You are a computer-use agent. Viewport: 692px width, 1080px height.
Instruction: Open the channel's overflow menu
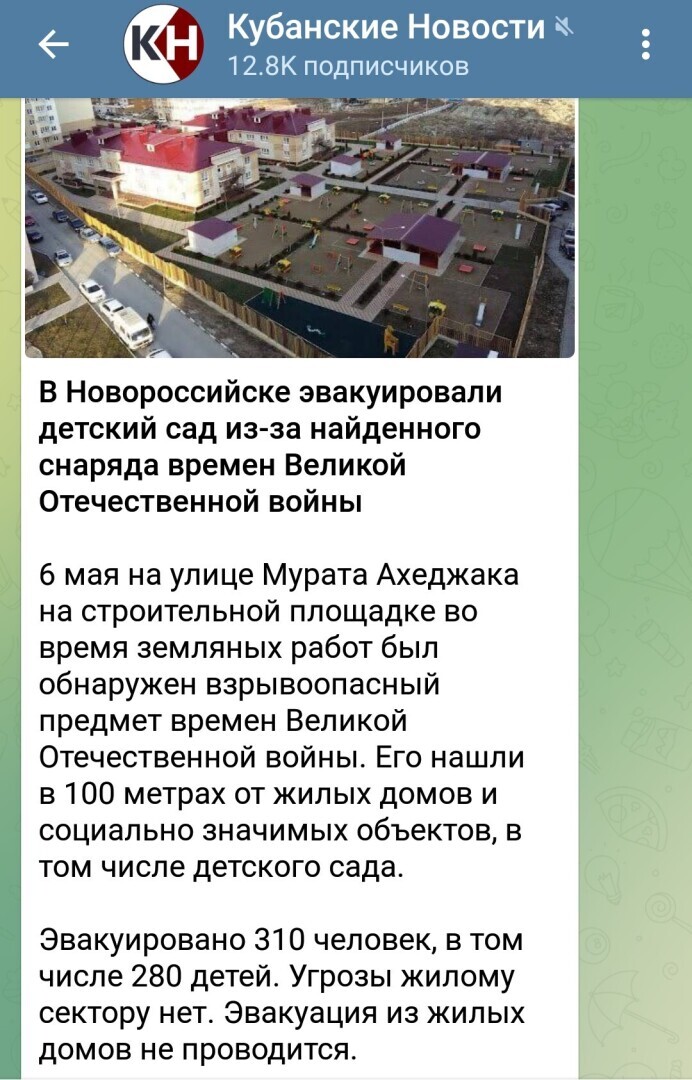pos(646,44)
